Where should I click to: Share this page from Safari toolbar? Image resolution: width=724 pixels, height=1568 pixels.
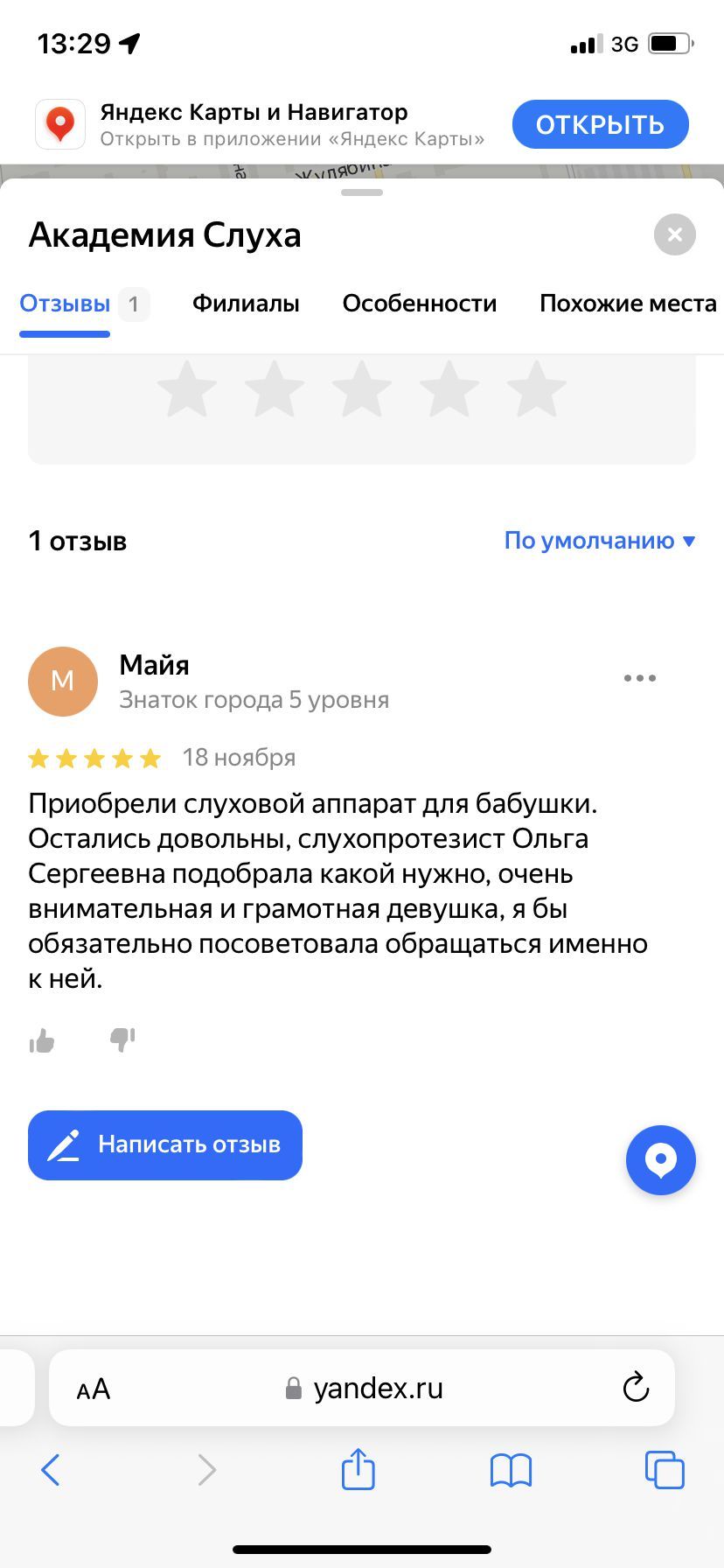point(358,1469)
